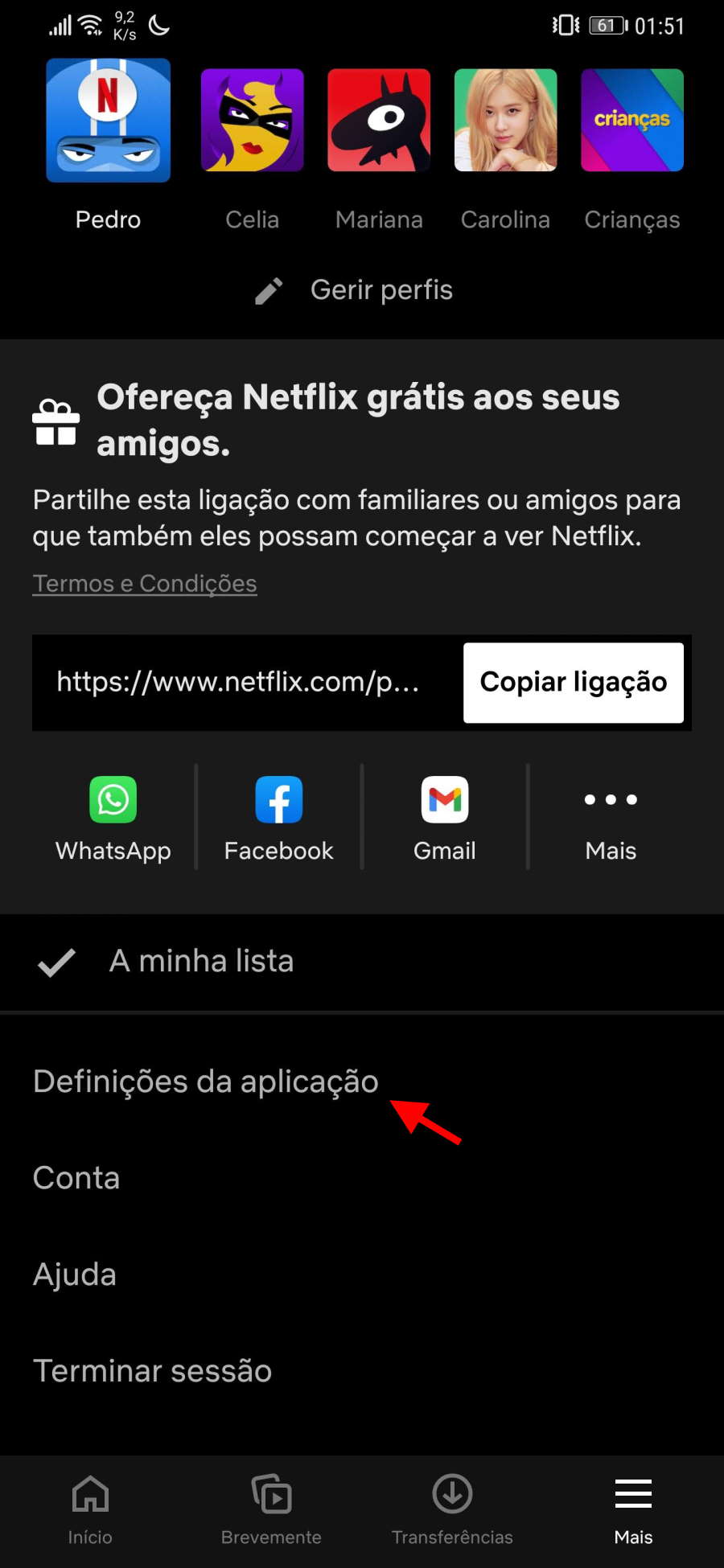
Task: Tap Gerir perfis to edit profiles
Action: [x=354, y=290]
